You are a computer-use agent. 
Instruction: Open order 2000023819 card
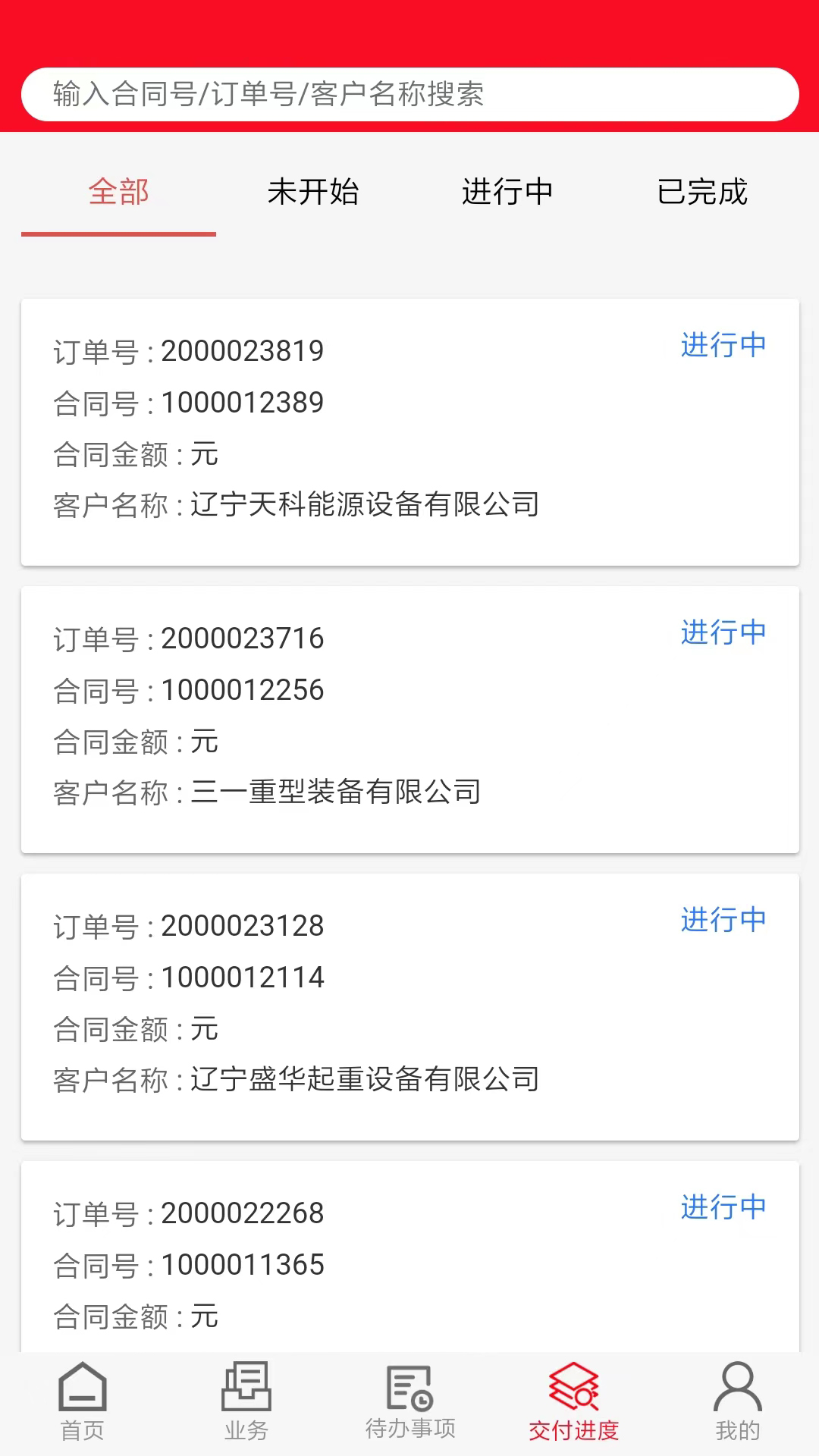409,431
